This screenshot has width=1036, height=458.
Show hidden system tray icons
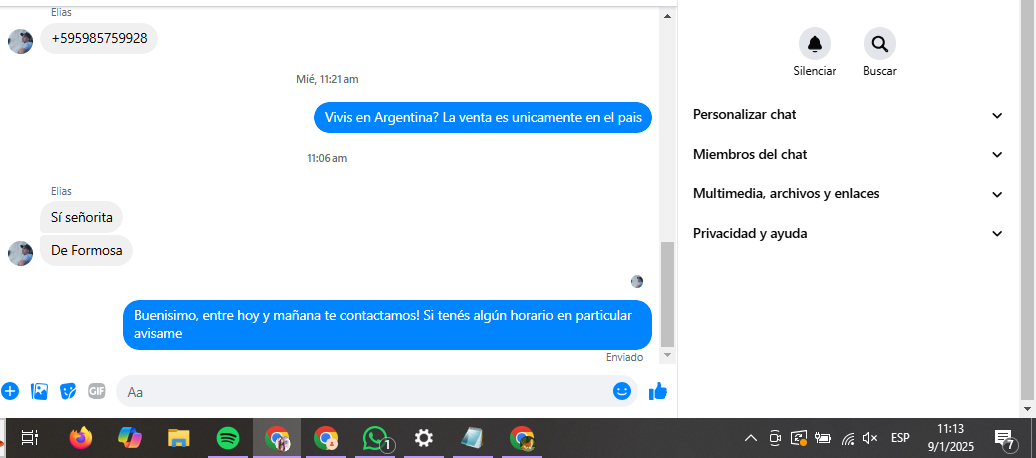pos(751,438)
